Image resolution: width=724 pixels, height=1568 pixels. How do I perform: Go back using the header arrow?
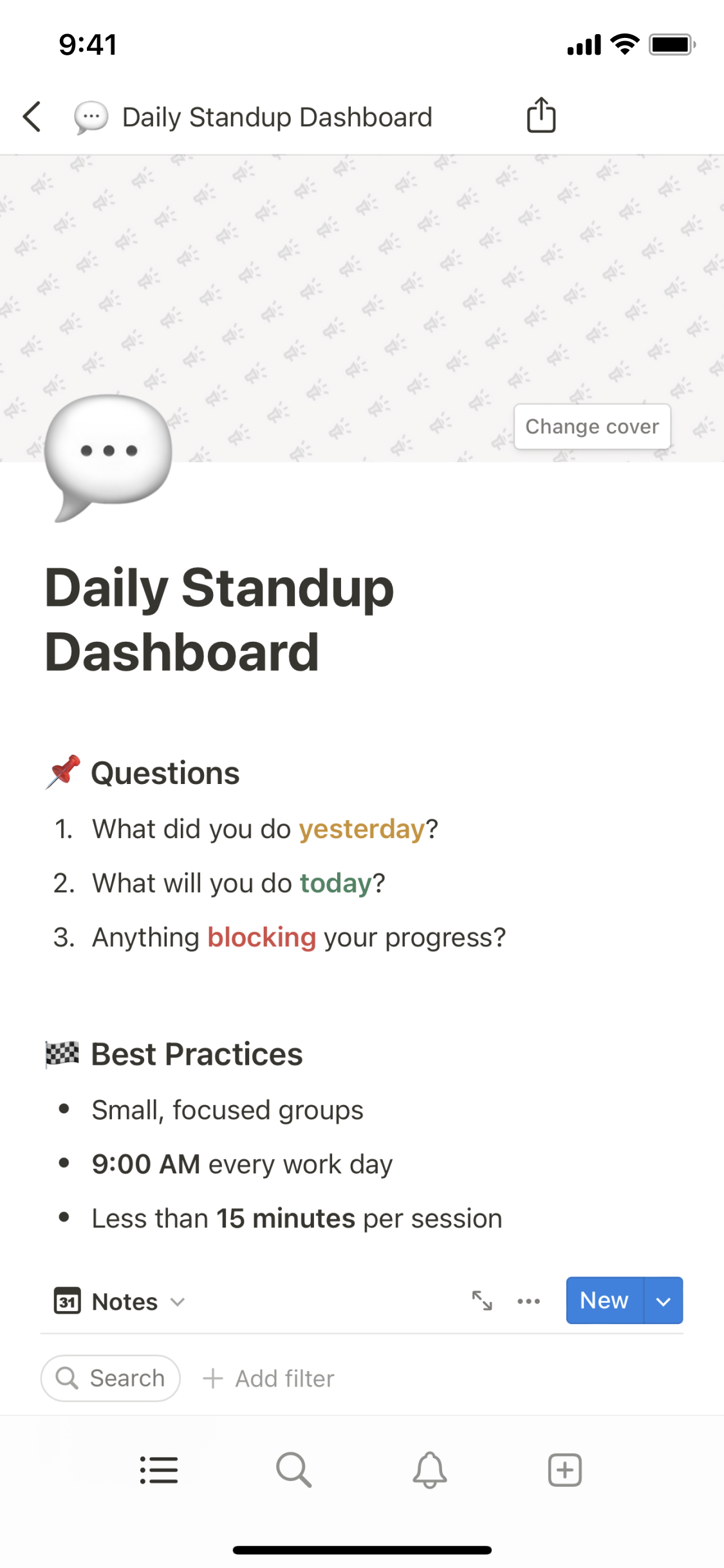[32, 117]
